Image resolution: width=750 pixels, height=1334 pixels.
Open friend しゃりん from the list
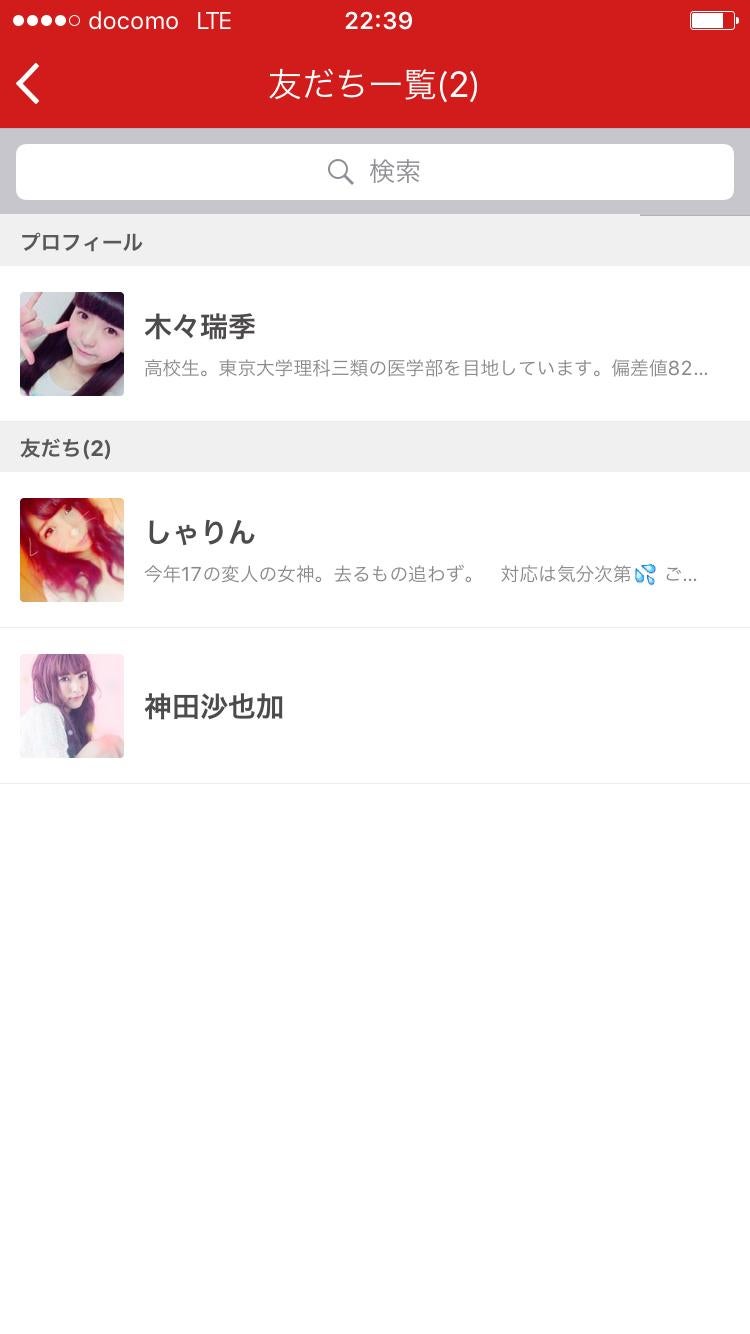375,550
